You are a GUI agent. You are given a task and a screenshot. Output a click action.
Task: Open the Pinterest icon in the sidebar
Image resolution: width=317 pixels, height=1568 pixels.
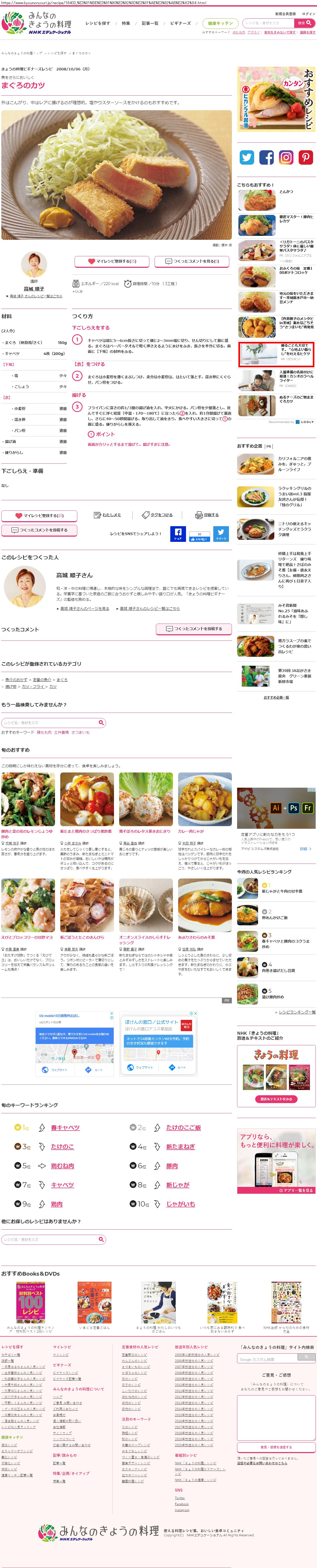click(x=305, y=157)
